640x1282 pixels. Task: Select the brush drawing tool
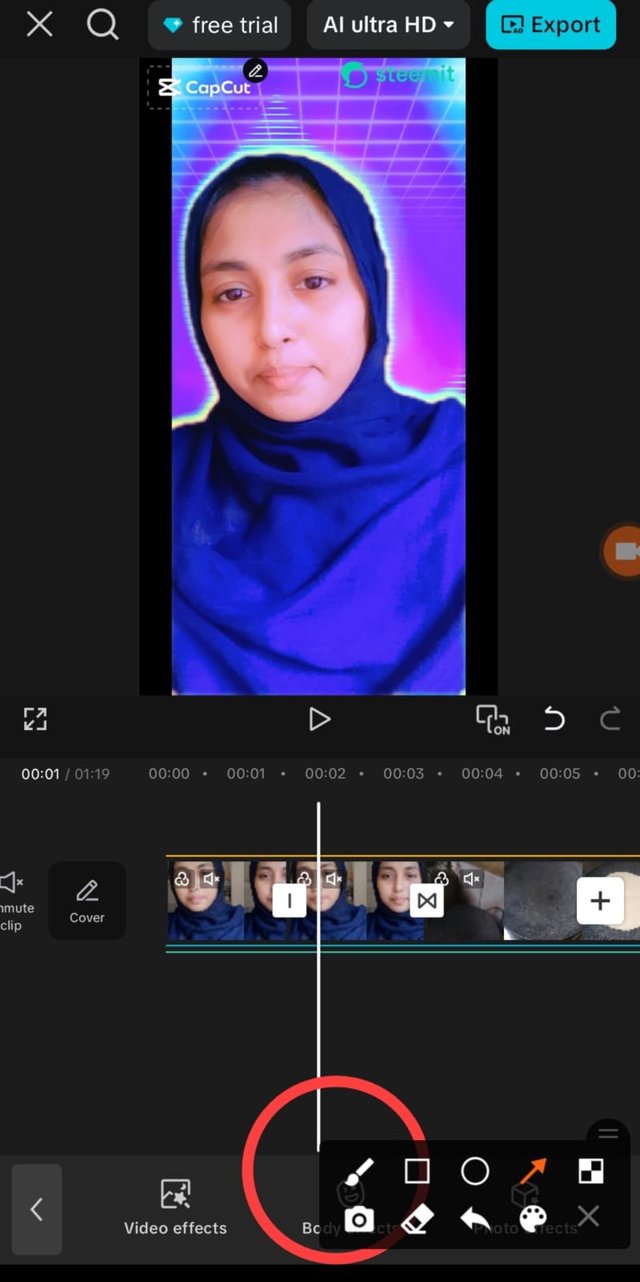pyautogui.click(x=359, y=1171)
